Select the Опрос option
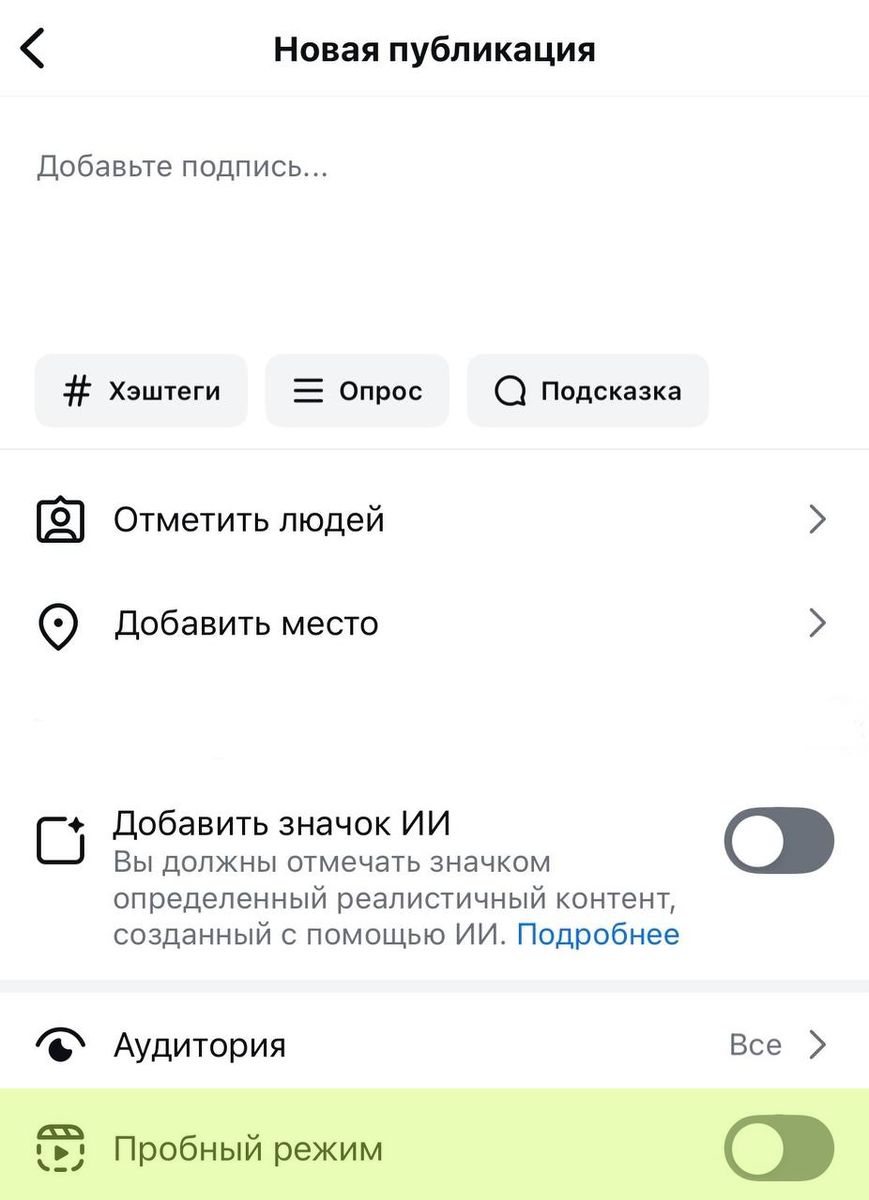Image resolution: width=869 pixels, height=1200 pixels. [x=357, y=391]
